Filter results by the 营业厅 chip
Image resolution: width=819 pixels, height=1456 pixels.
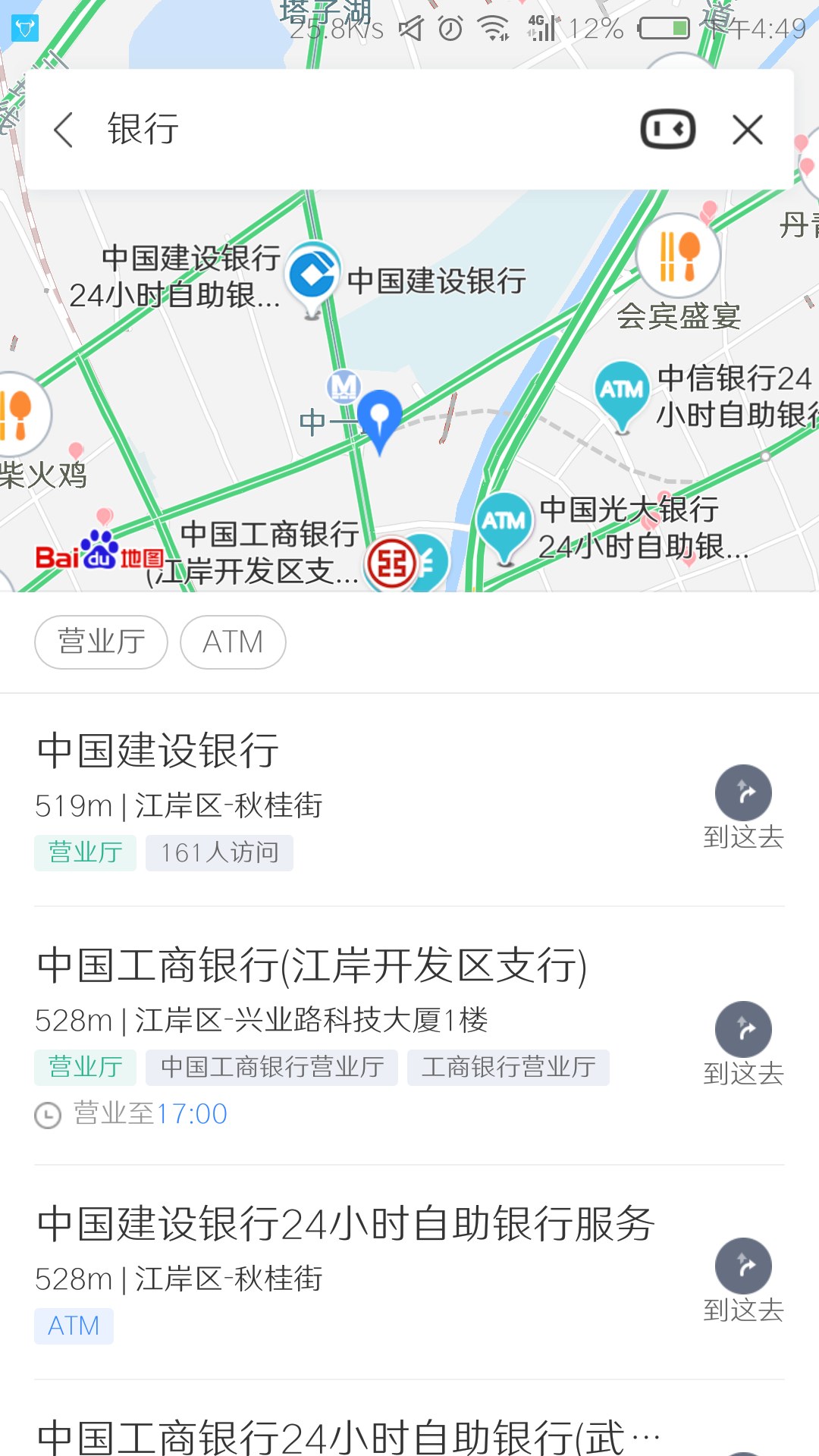coord(101,642)
